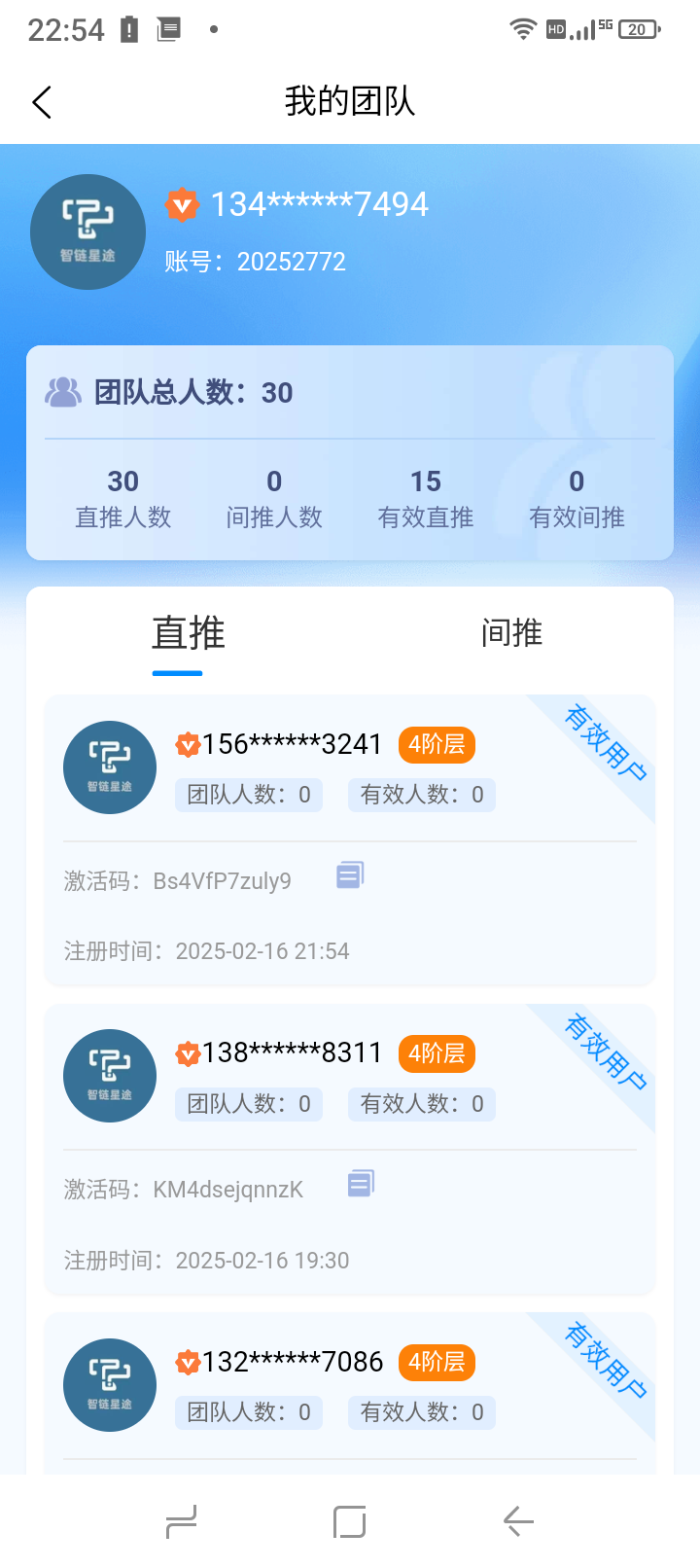Copy activation code Bs4VfP7zuly9
Viewport: 700px width, 1568px height.
350,875
